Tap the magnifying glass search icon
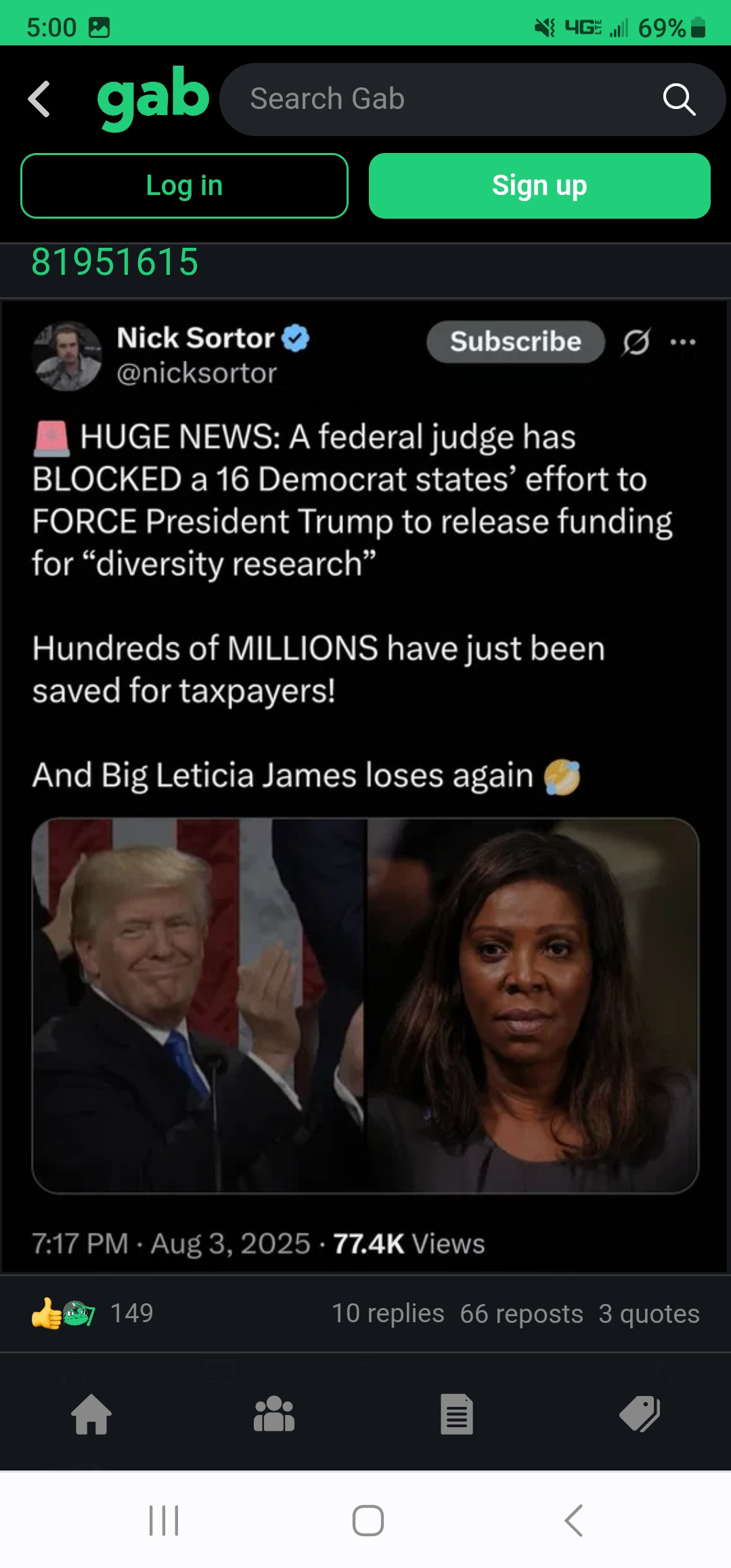Viewport: 731px width, 1568px height. tap(679, 100)
